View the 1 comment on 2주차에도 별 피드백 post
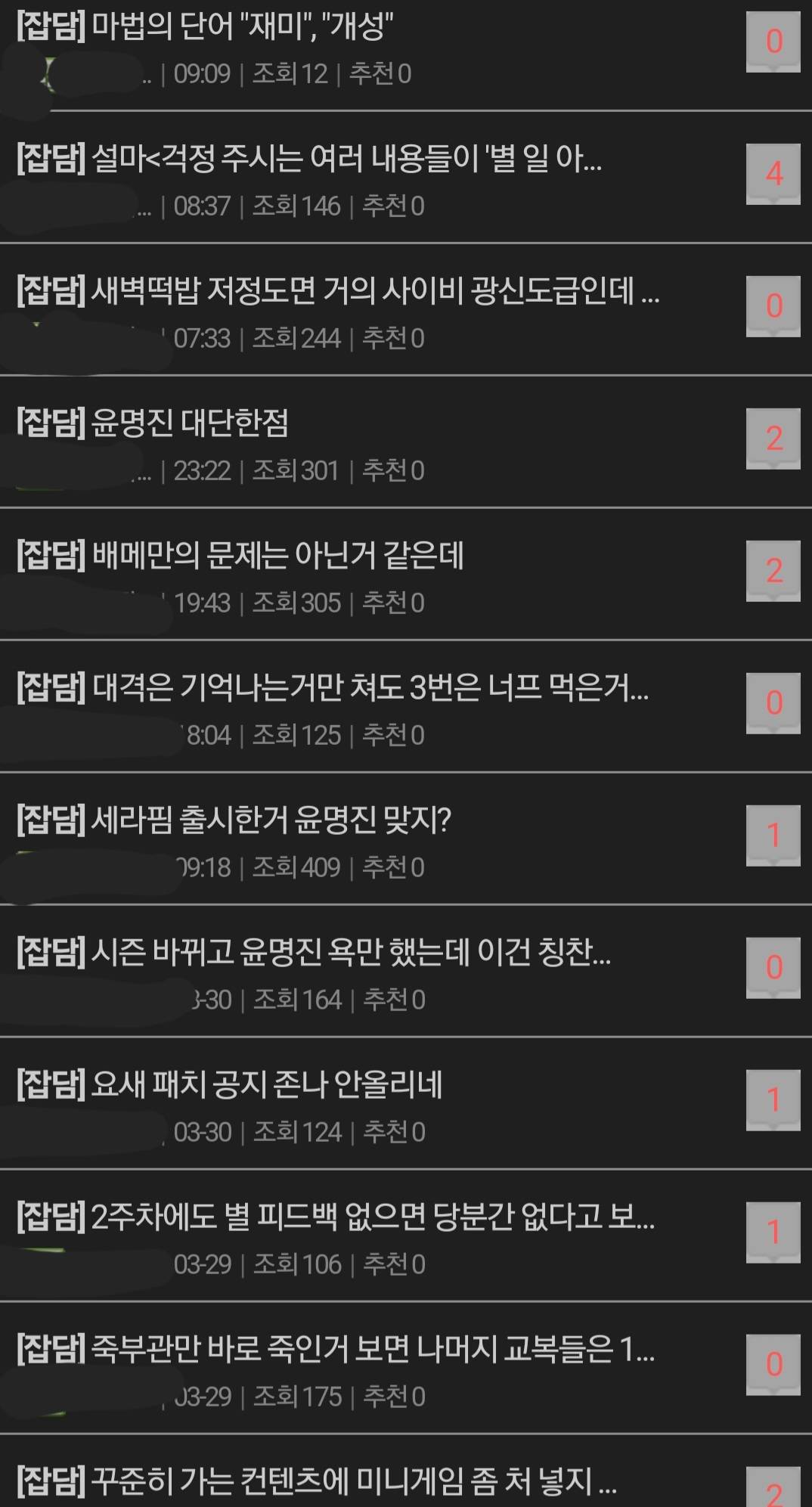Viewport: 812px width, 1507px height. point(773,1233)
